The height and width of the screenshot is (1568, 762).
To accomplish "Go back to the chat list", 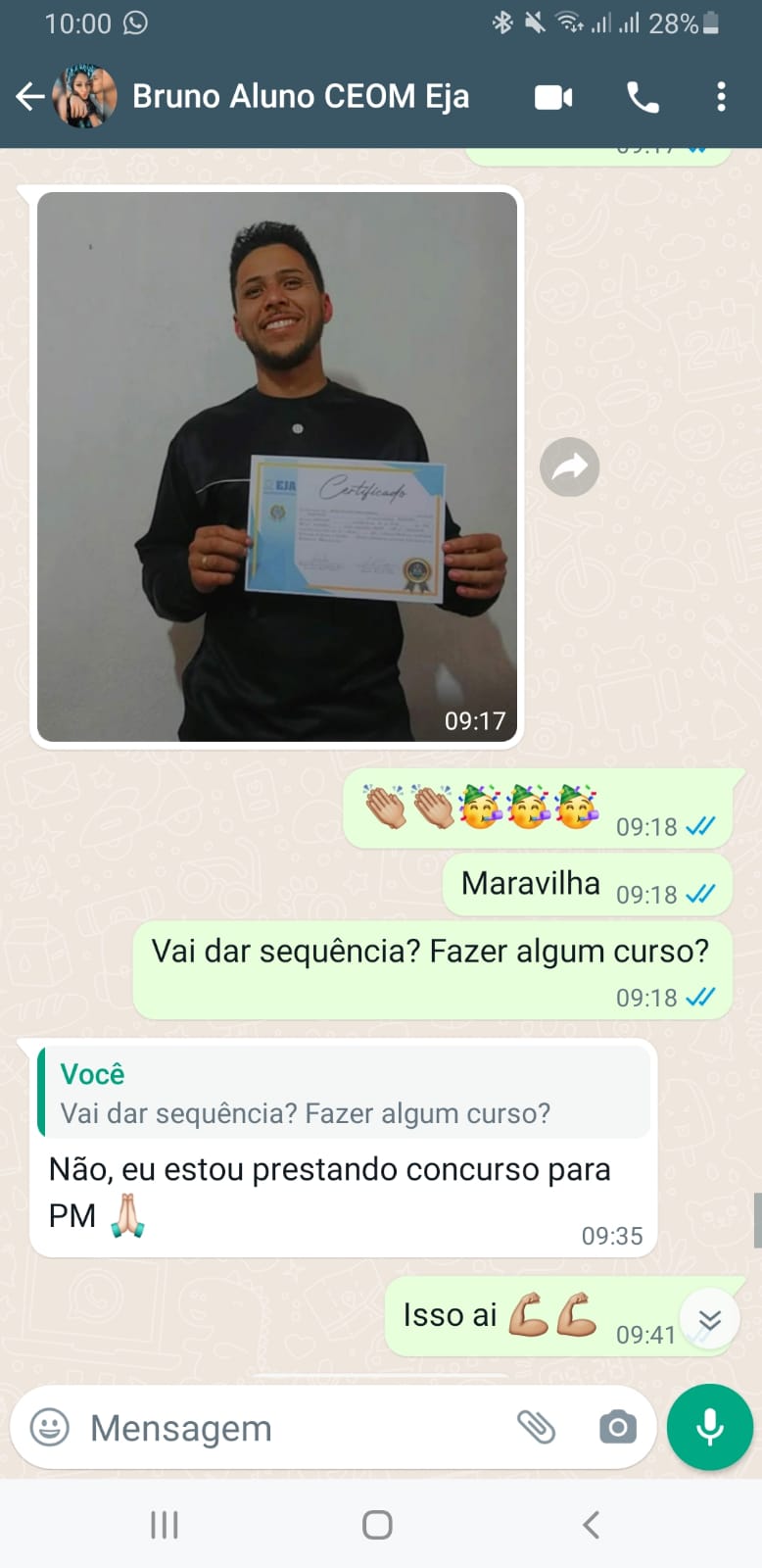I will 29,96.
